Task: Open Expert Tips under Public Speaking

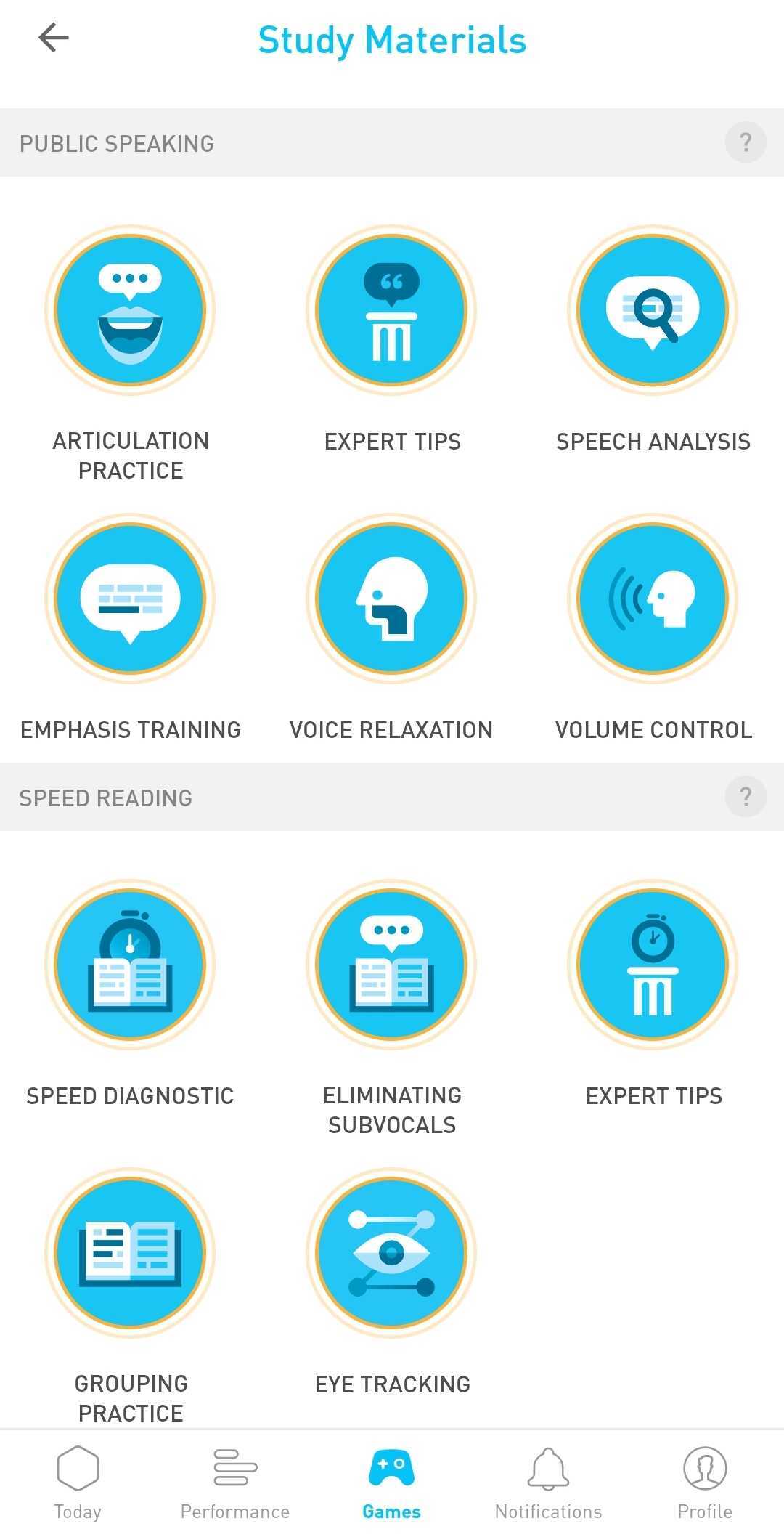Action: [392, 310]
